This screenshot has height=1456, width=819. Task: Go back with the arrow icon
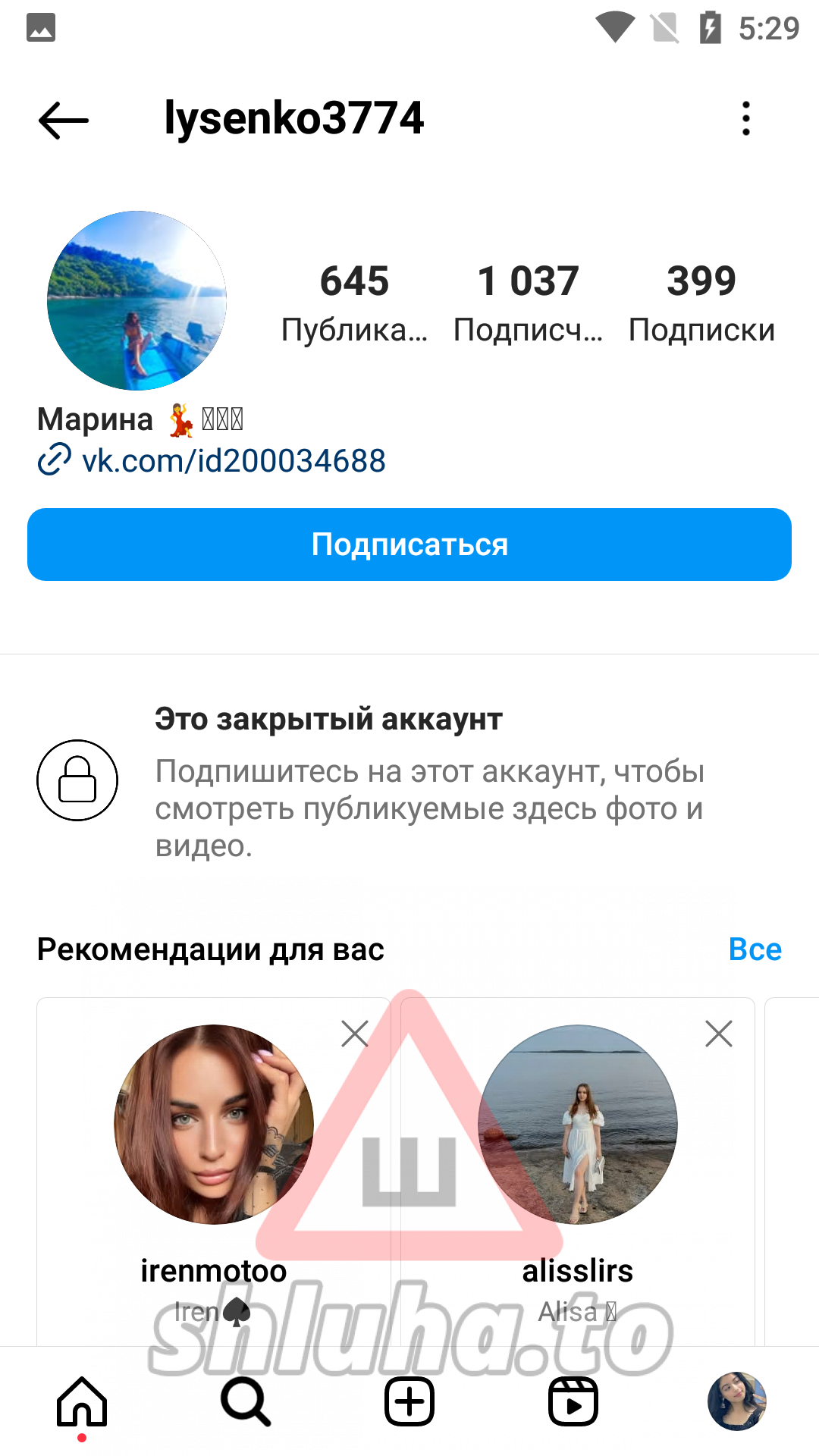pos(64,120)
